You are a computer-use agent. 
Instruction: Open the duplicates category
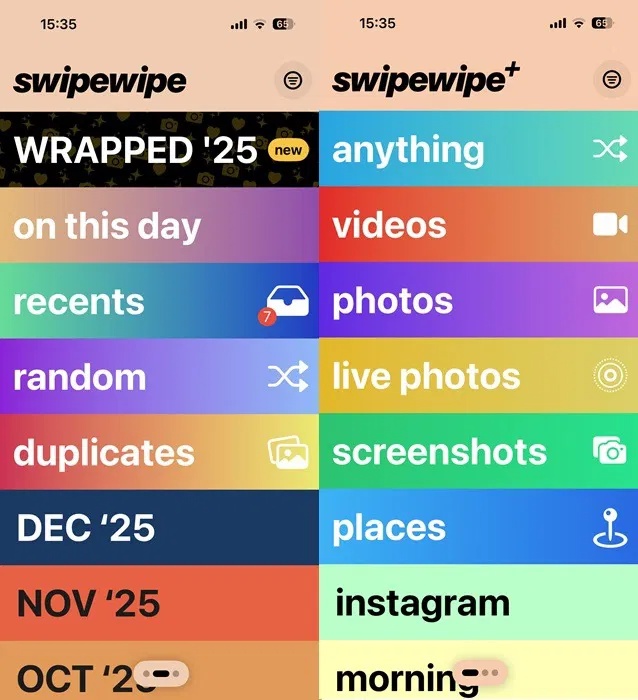point(159,452)
